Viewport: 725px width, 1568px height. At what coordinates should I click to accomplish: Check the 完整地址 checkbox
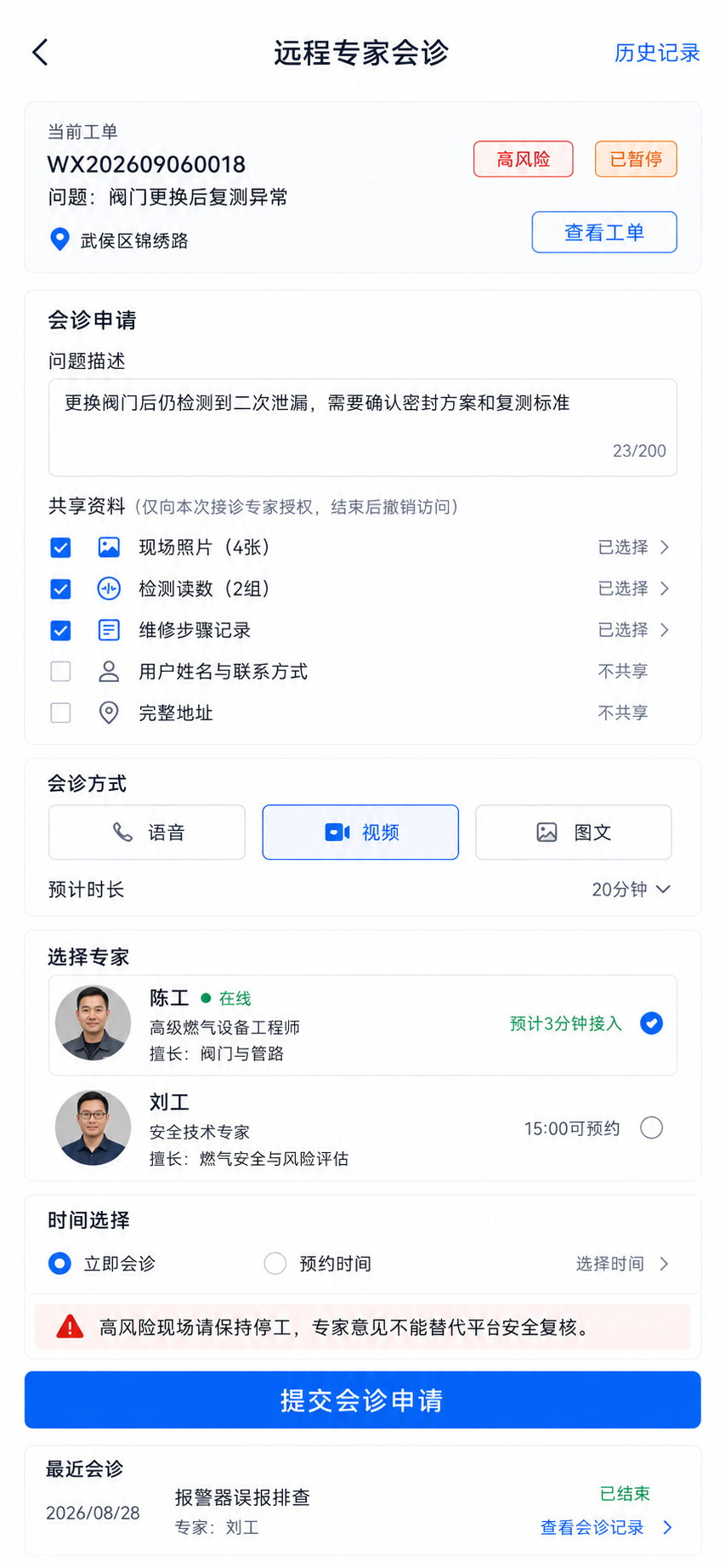[60, 713]
